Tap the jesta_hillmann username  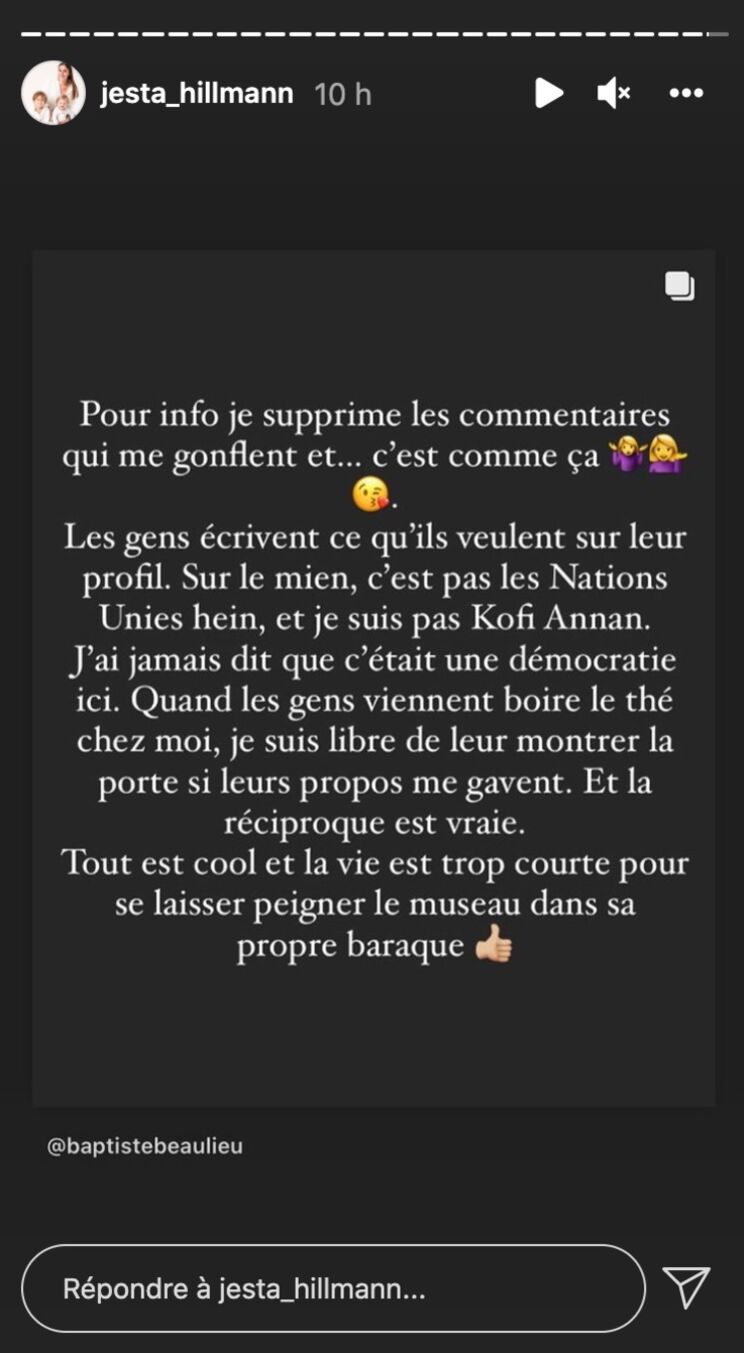pos(197,94)
